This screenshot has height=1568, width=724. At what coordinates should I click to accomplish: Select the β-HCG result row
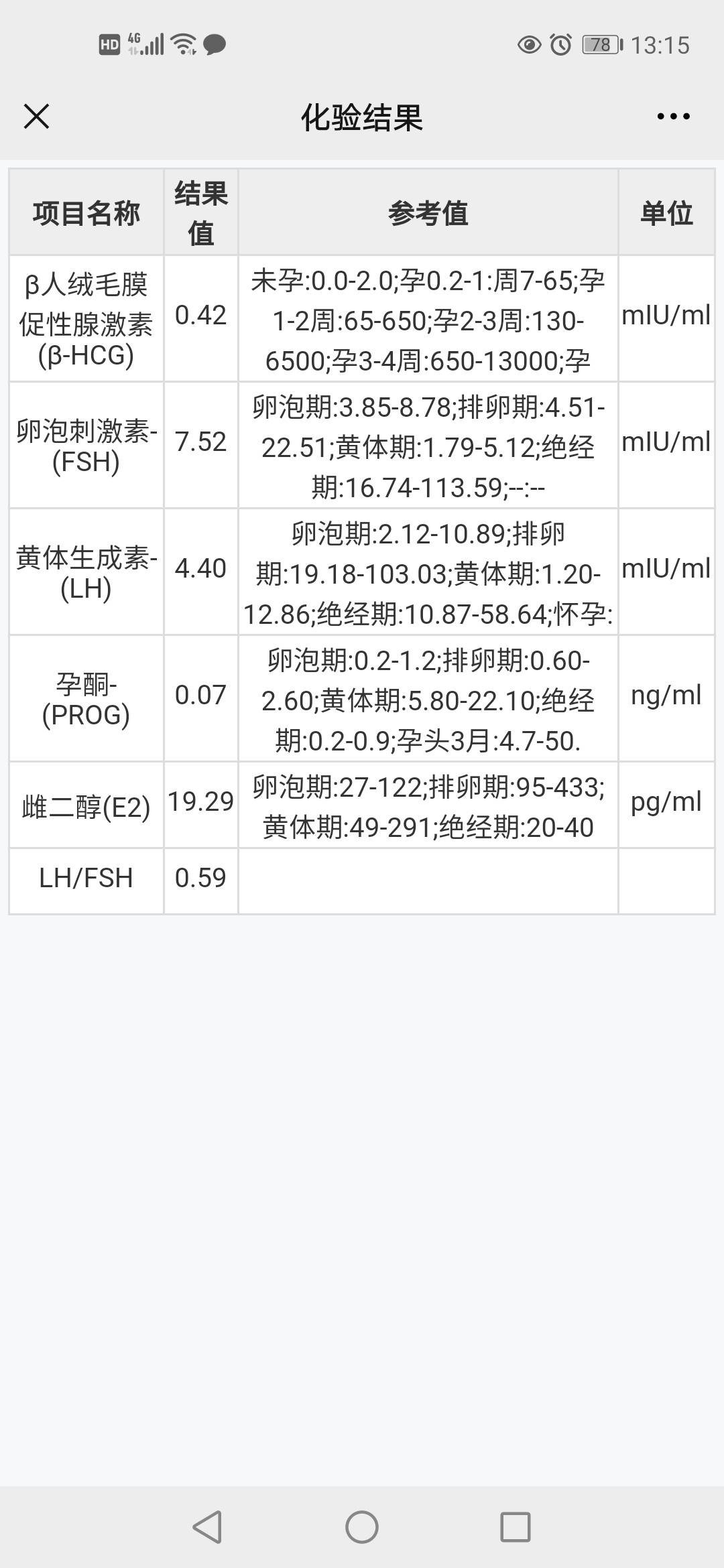pos(86,318)
